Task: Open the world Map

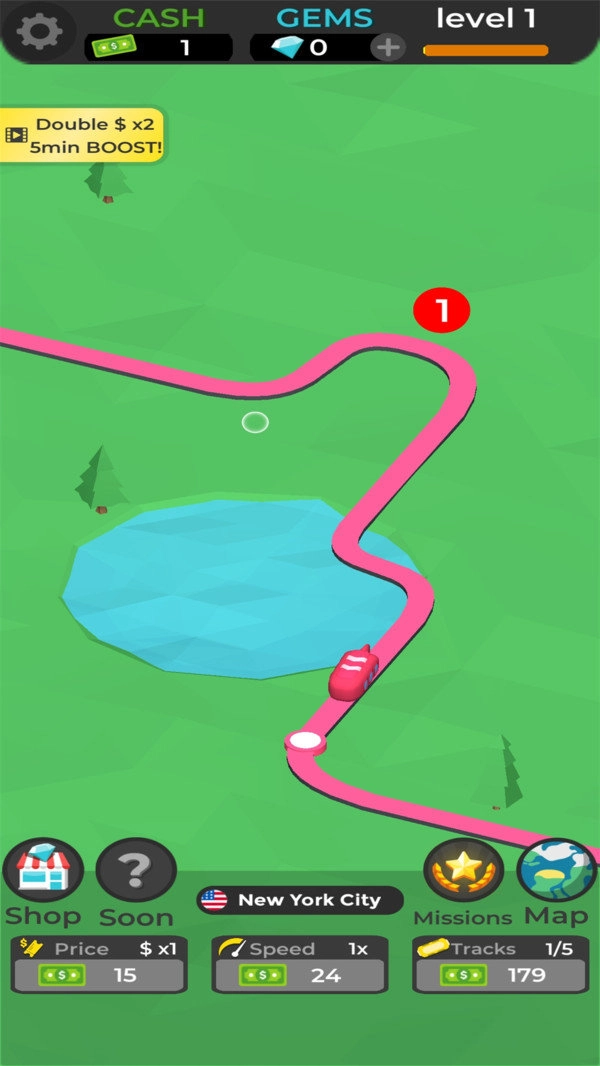Action: 556,872
